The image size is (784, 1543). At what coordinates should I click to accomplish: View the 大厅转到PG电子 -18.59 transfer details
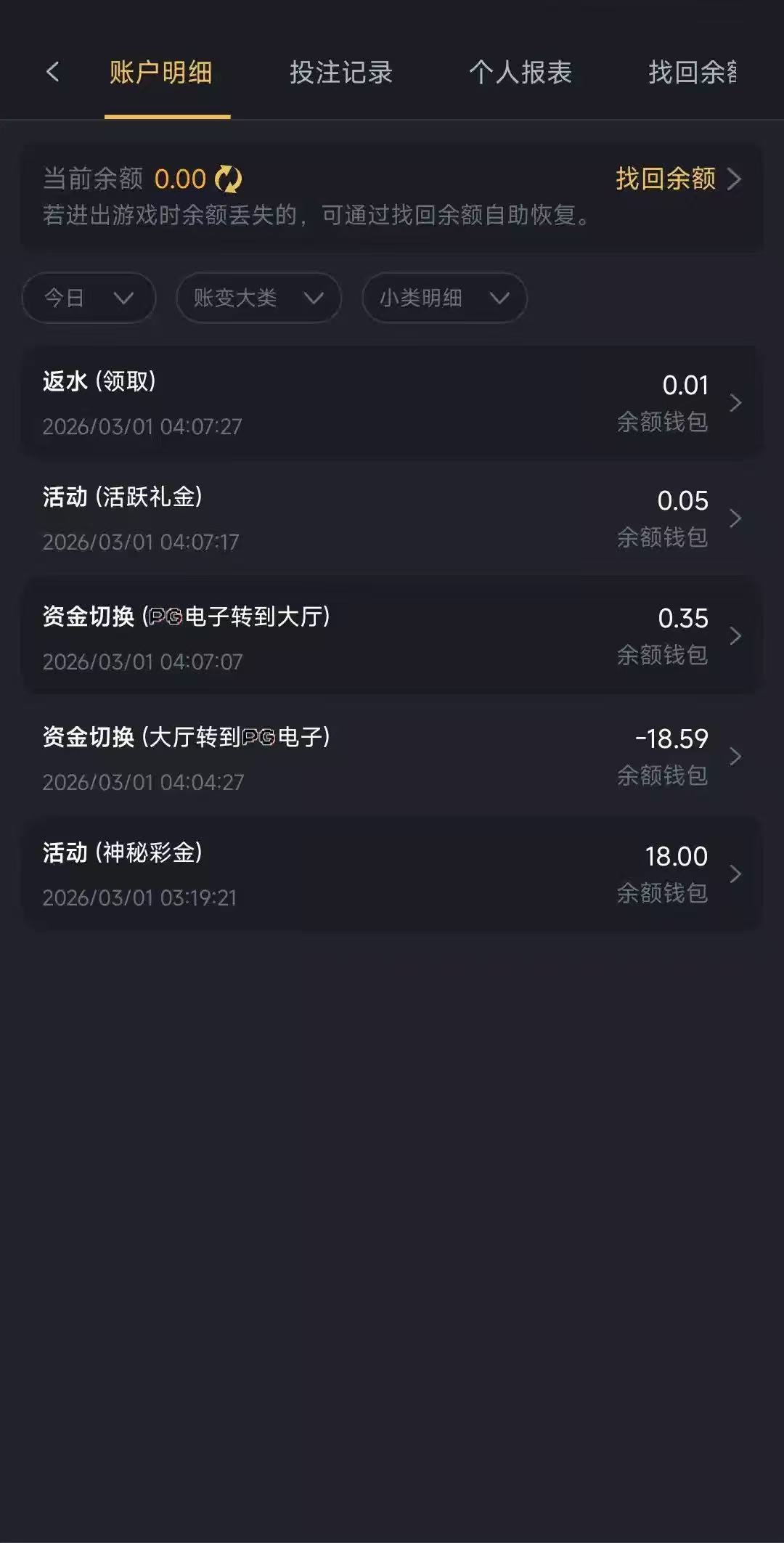click(x=392, y=757)
